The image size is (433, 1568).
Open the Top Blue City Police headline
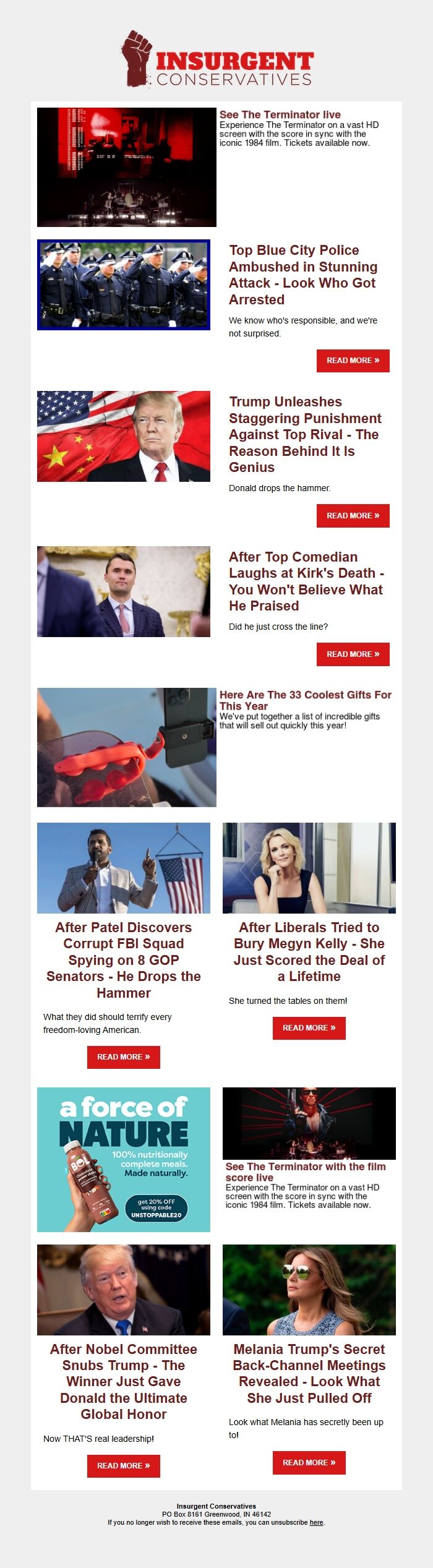(x=303, y=275)
